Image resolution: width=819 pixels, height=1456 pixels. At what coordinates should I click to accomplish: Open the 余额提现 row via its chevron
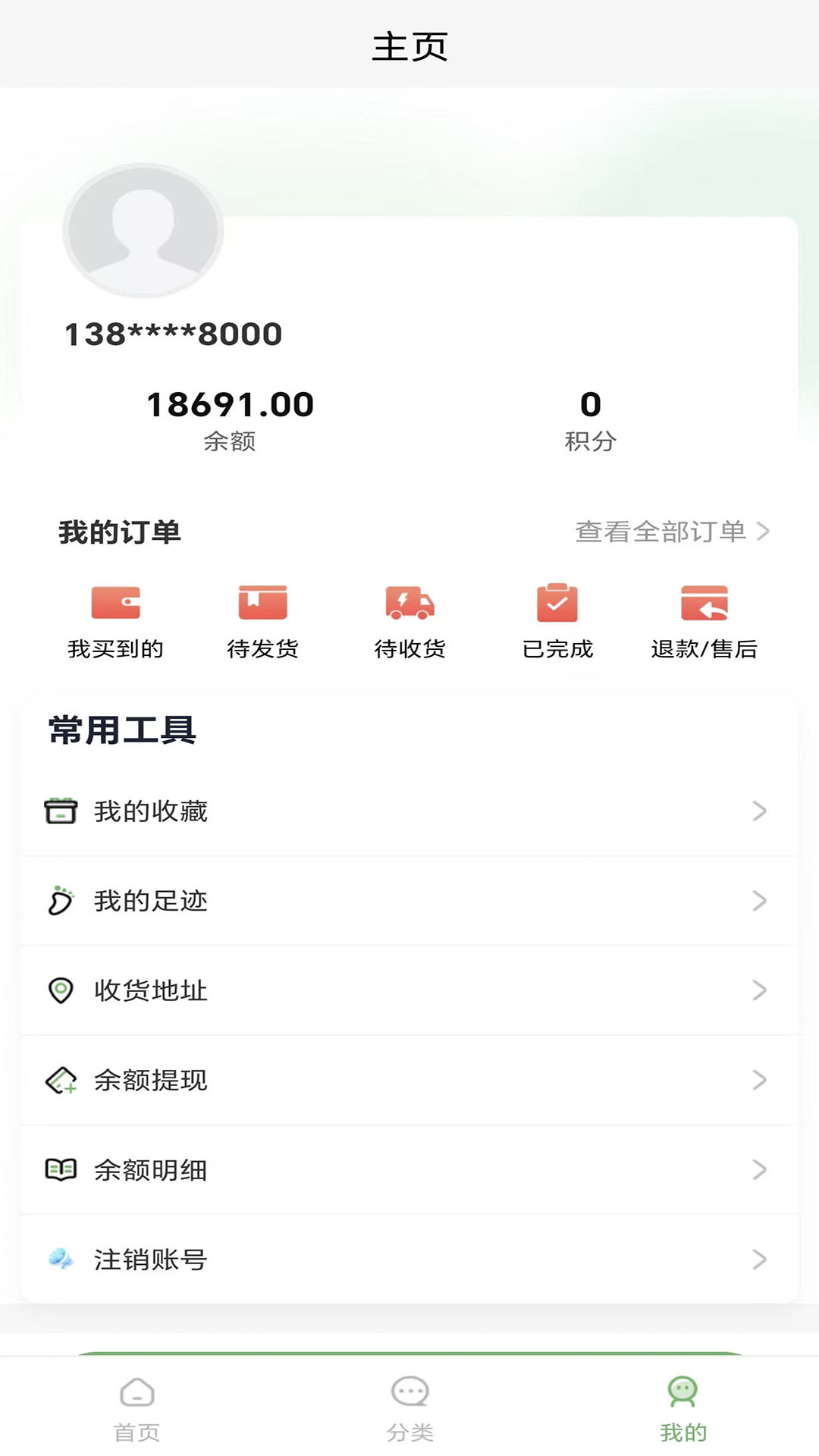(x=761, y=1080)
